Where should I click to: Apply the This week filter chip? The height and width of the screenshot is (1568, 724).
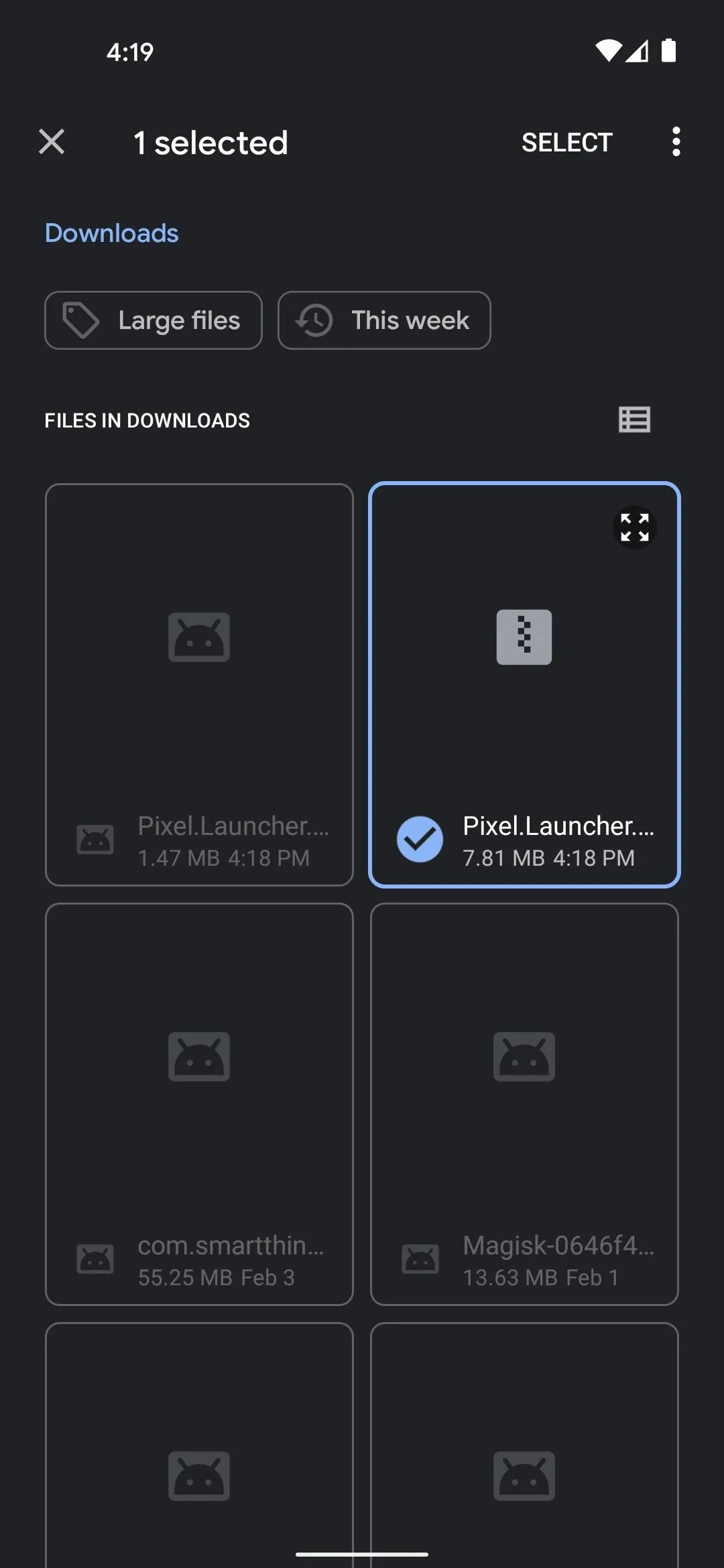(384, 320)
